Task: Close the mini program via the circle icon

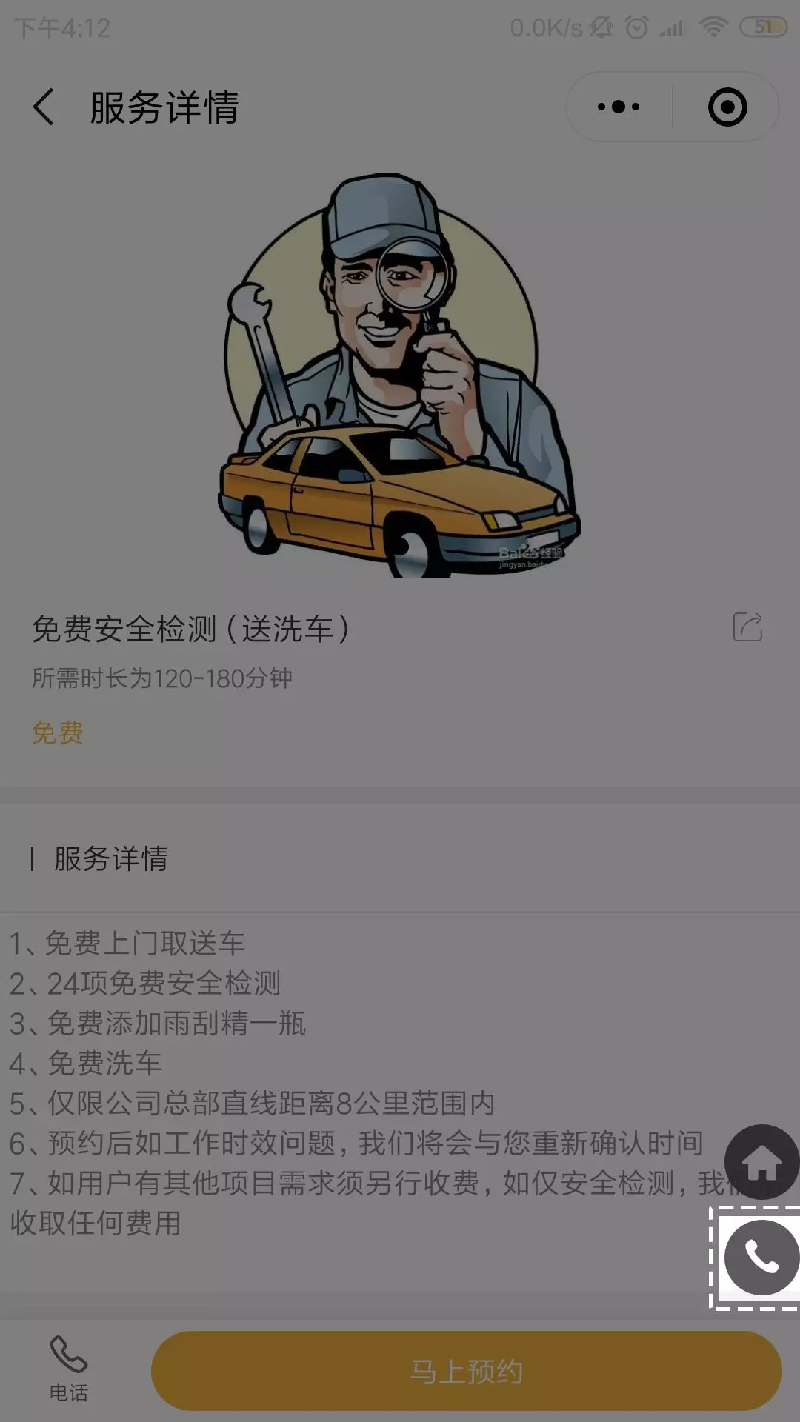Action: 727,107
